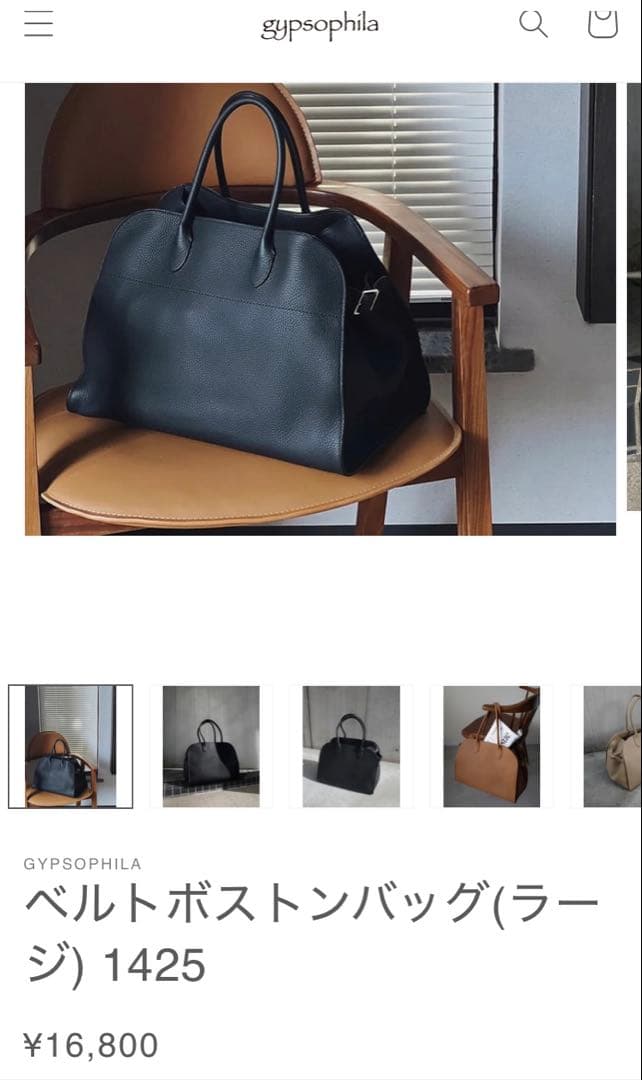The width and height of the screenshot is (642, 1080).
Task: Open the hamburger navigation menu
Action: [38, 24]
